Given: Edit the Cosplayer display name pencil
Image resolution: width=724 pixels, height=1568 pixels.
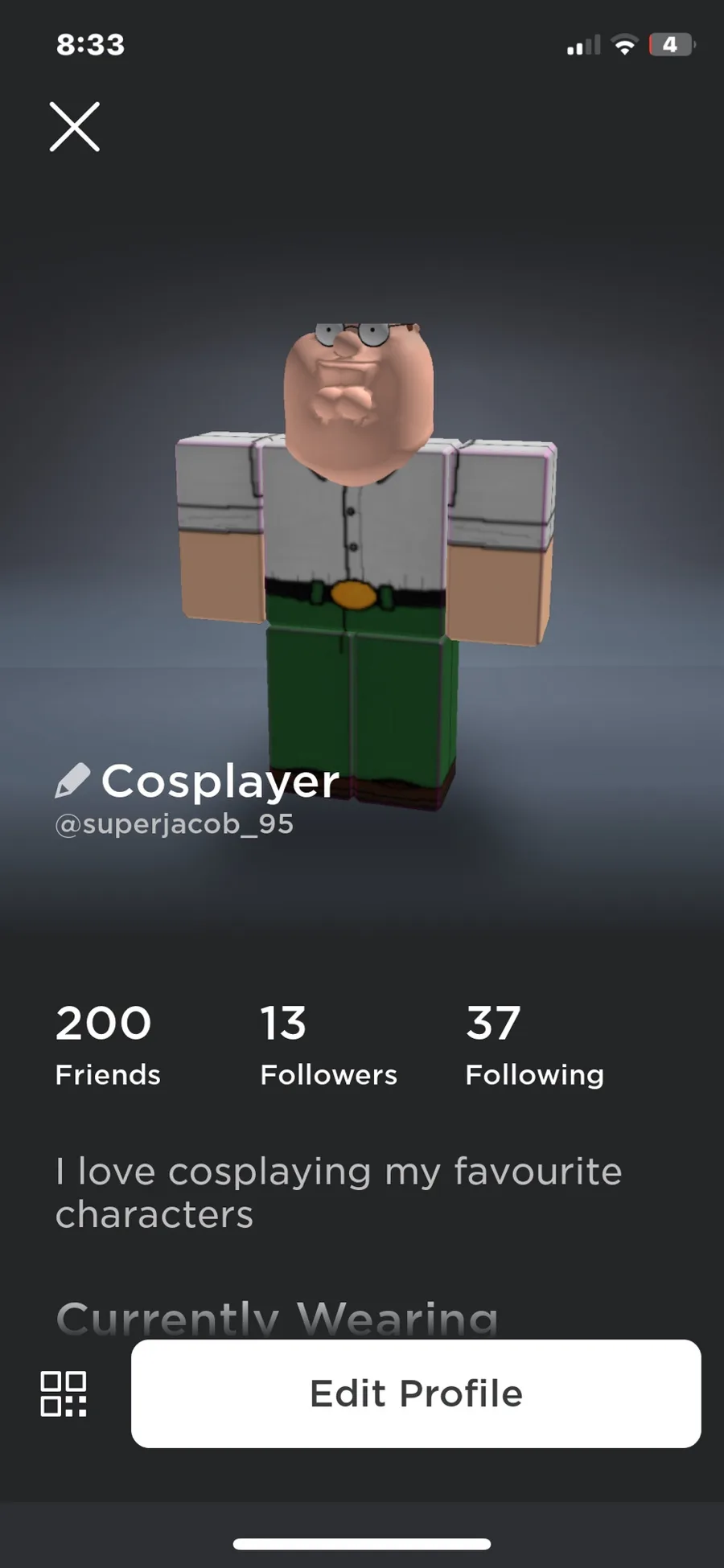Looking at the screenshot, I should pos(72,781).
